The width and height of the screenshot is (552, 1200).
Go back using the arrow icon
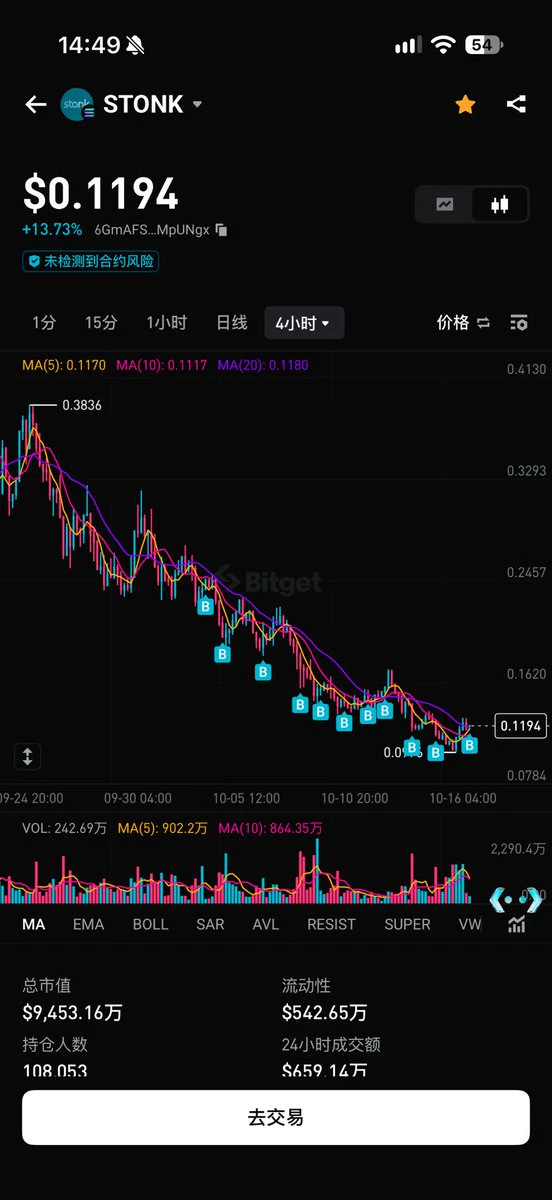tap(36, 104)
